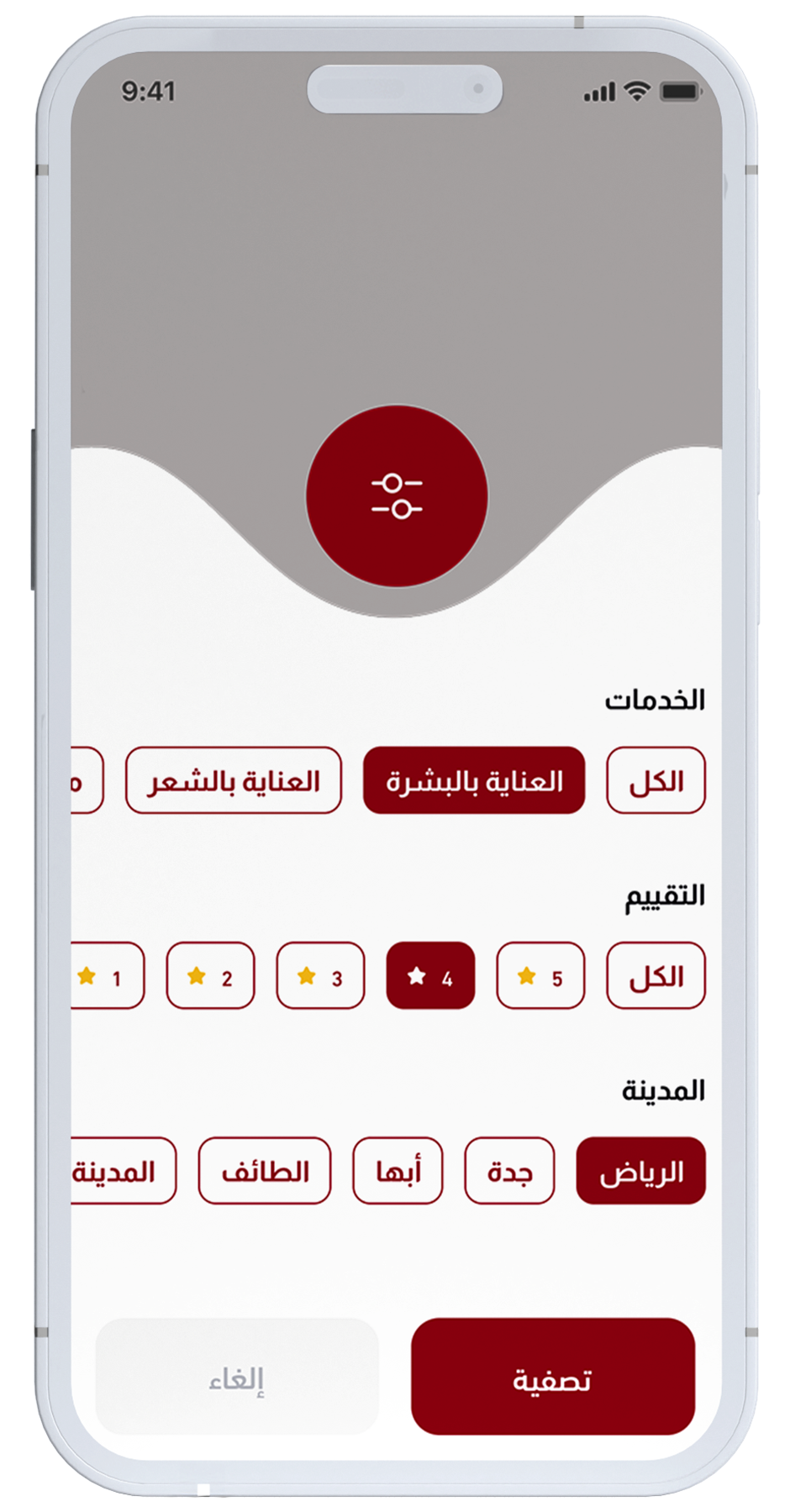The width and height of the screenshot is (790, 1512).
Task: Select the الكل chip under الخدمات
Action: pyautogui.click(x=656, y=780)
